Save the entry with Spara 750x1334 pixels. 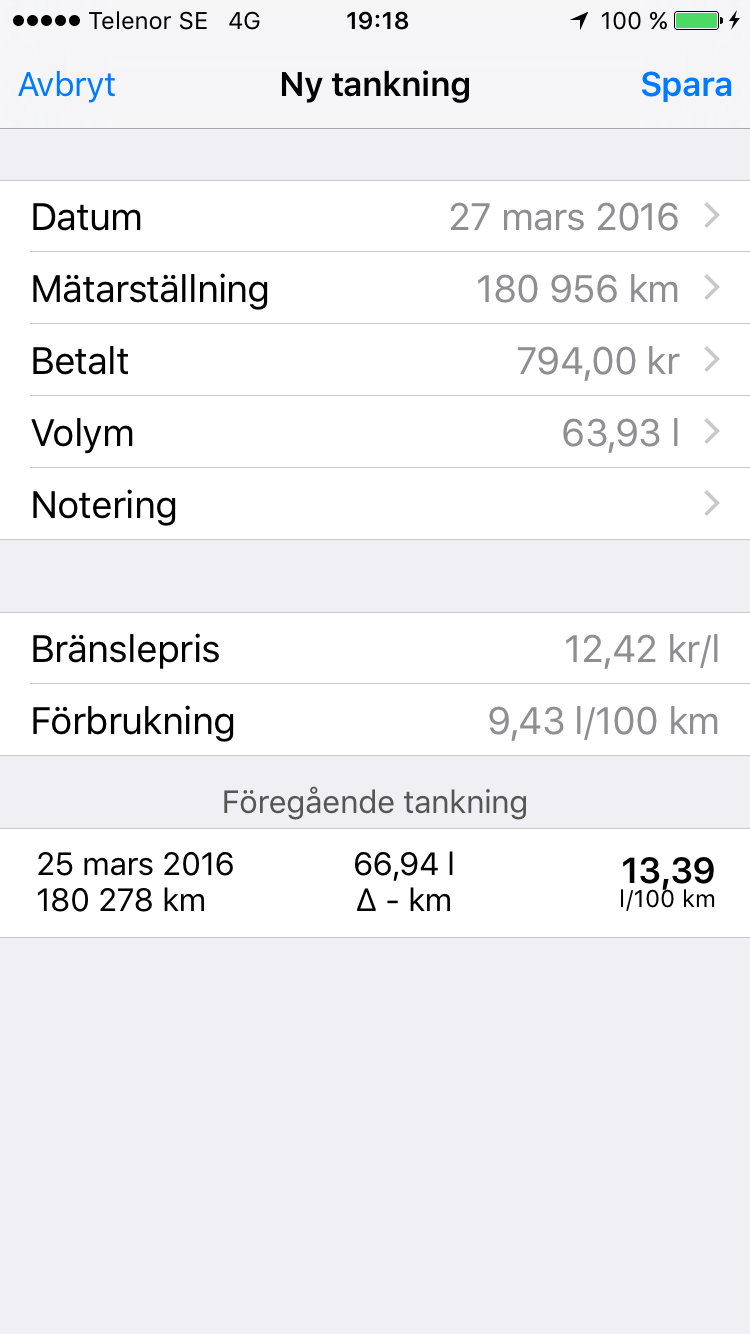[686, 85]
